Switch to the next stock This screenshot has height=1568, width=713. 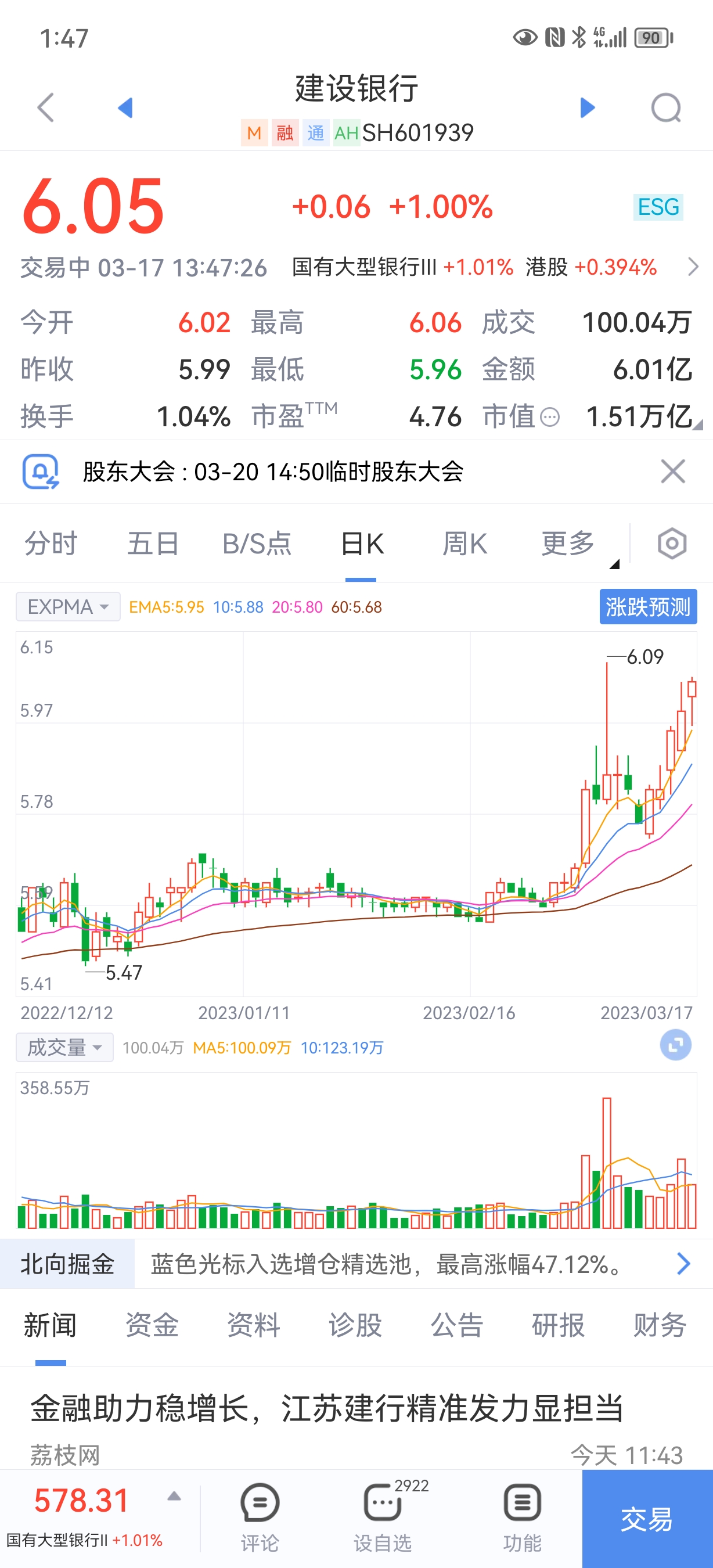(586, 108)
